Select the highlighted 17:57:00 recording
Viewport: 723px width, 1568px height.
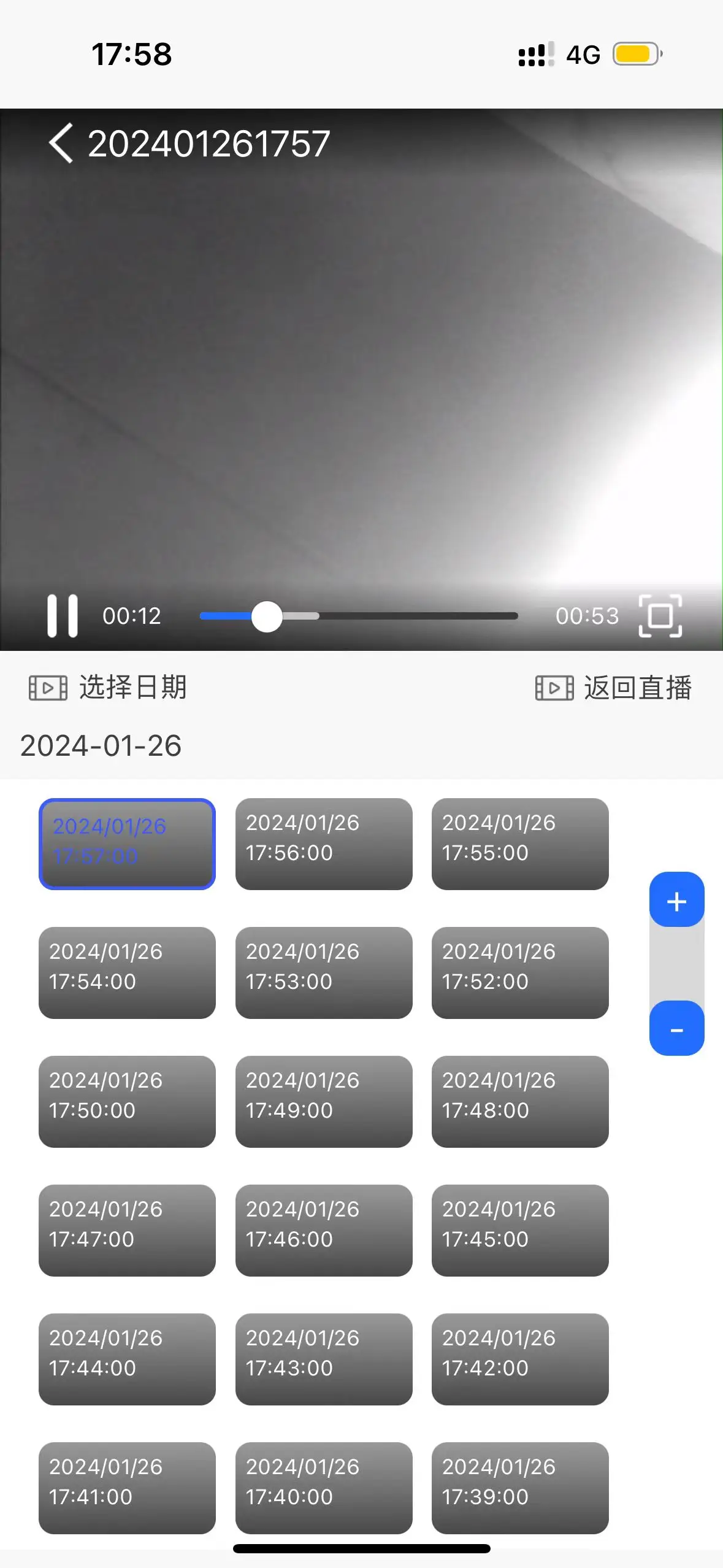(127, 844)
